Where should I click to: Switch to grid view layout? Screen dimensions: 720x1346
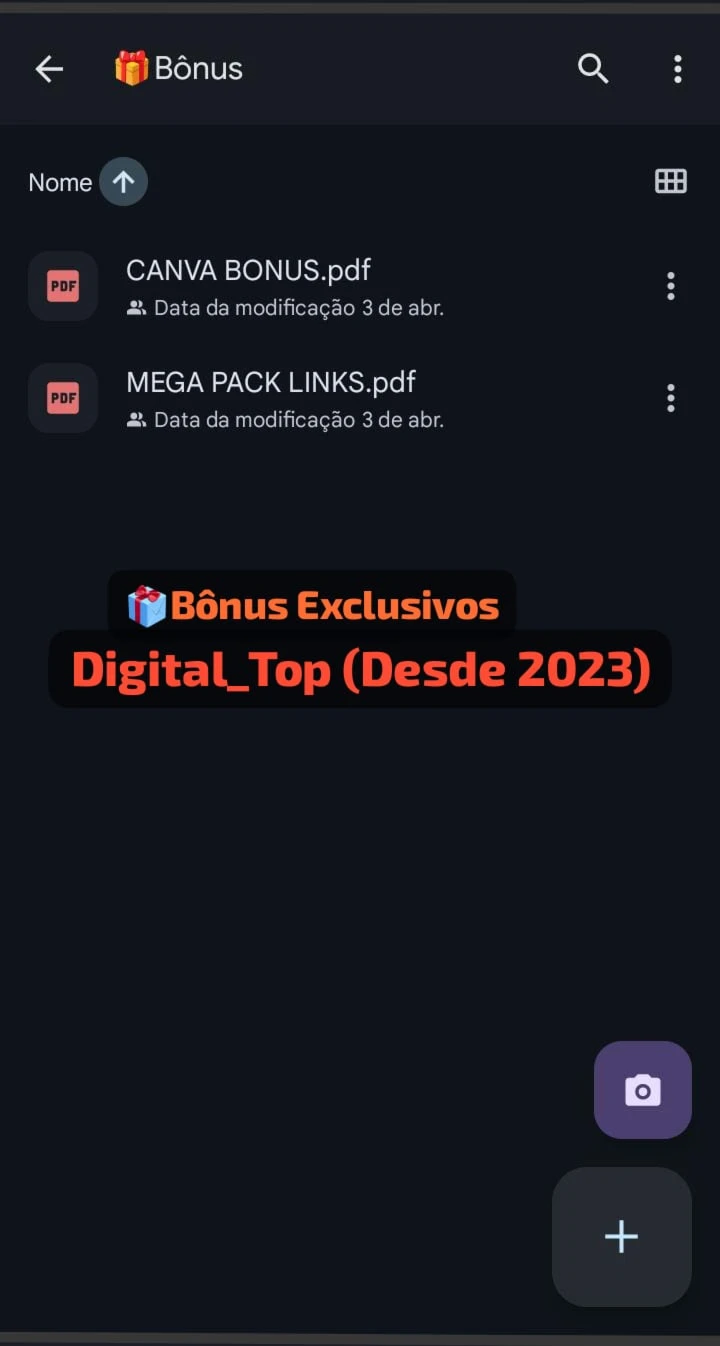point(671,181)
